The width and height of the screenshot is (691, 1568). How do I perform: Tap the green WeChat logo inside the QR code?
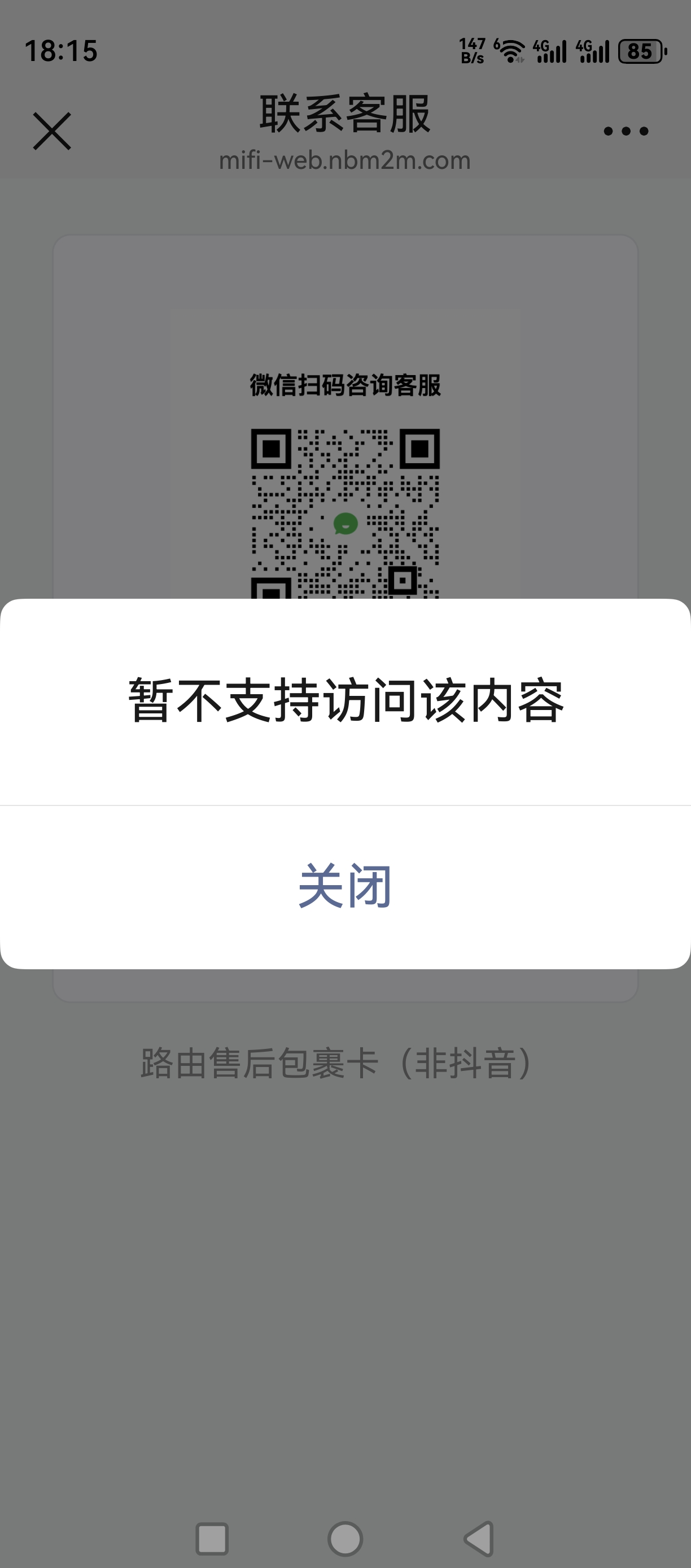pos(345,524)
